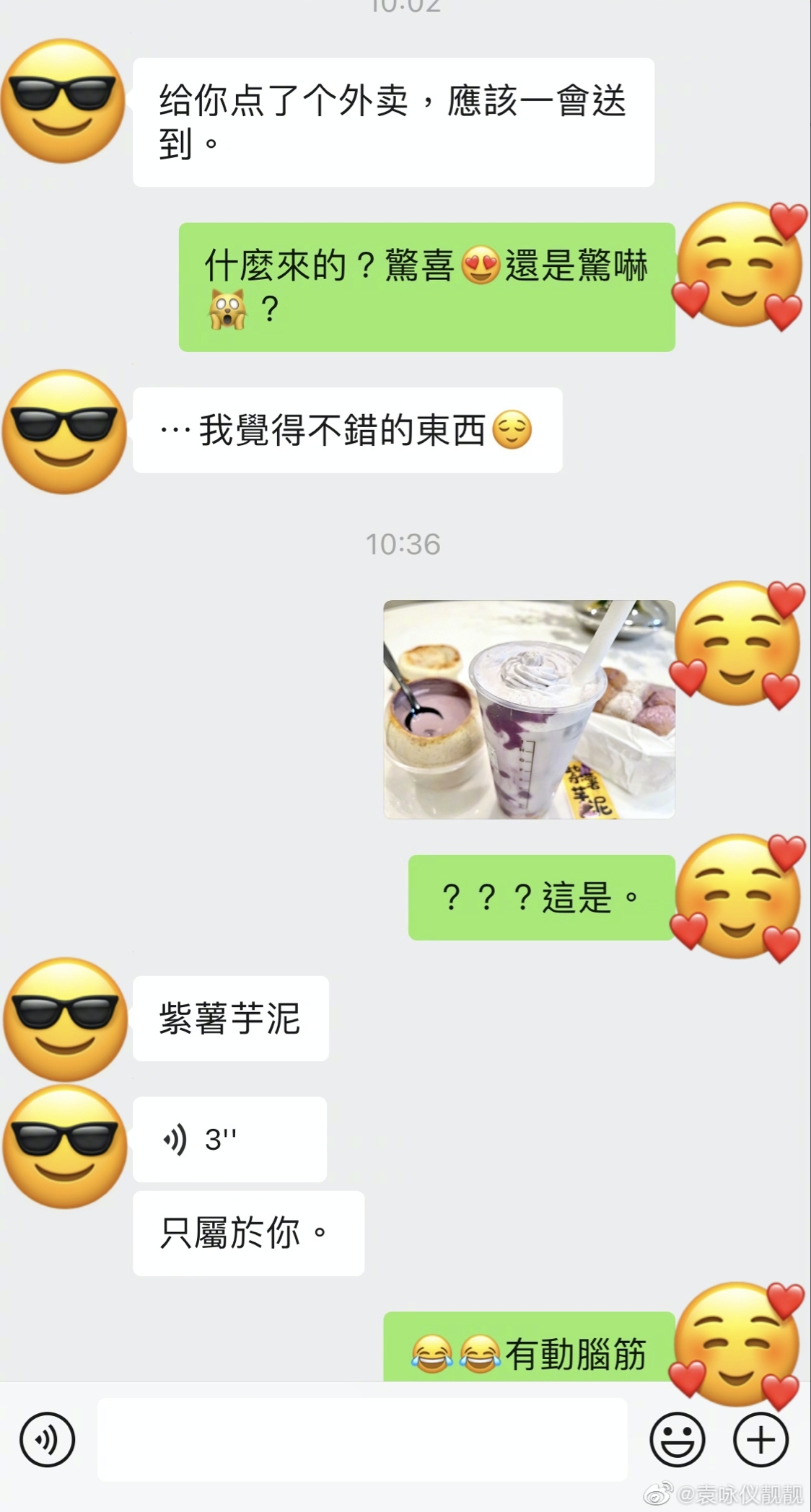
Task: Open the emoji sticker picker
Action: point(678,1440)
